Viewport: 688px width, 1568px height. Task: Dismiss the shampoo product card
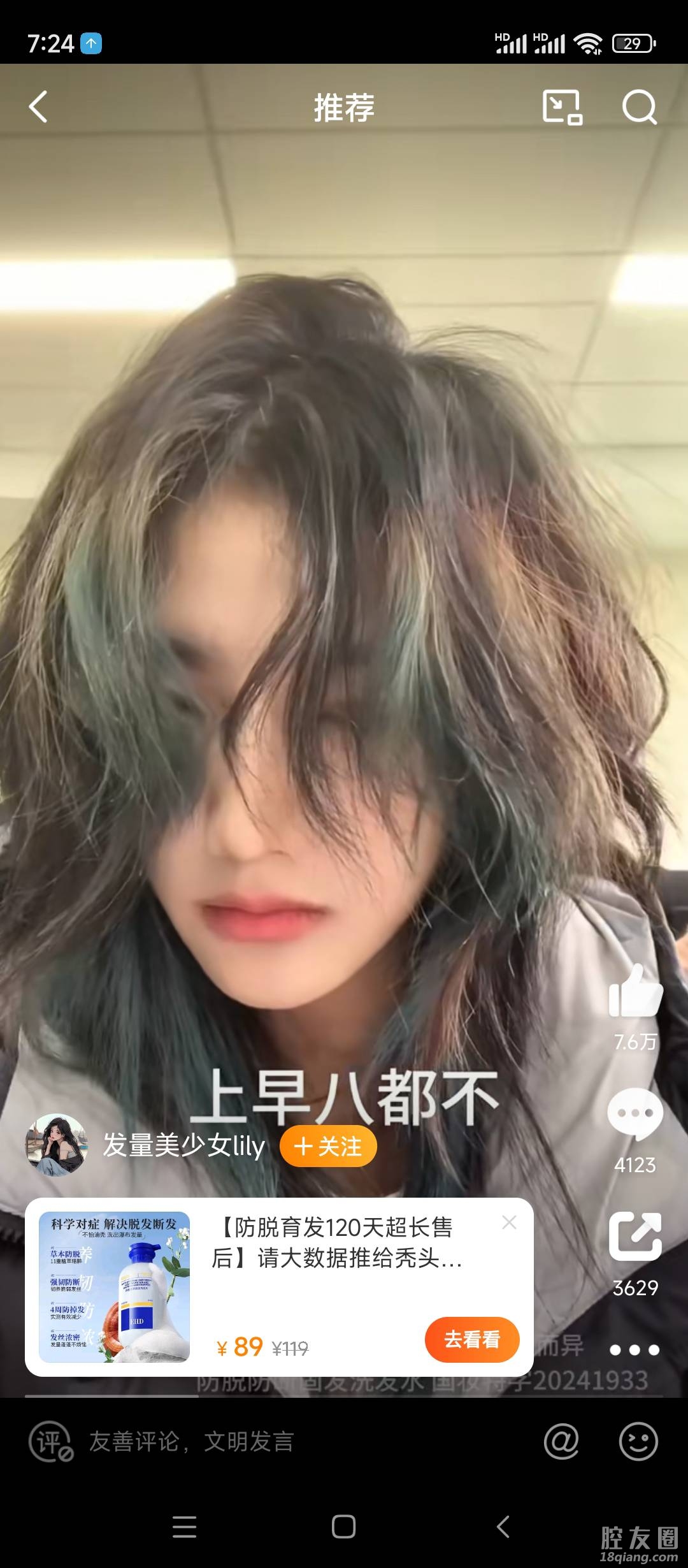coord(509,1223)
